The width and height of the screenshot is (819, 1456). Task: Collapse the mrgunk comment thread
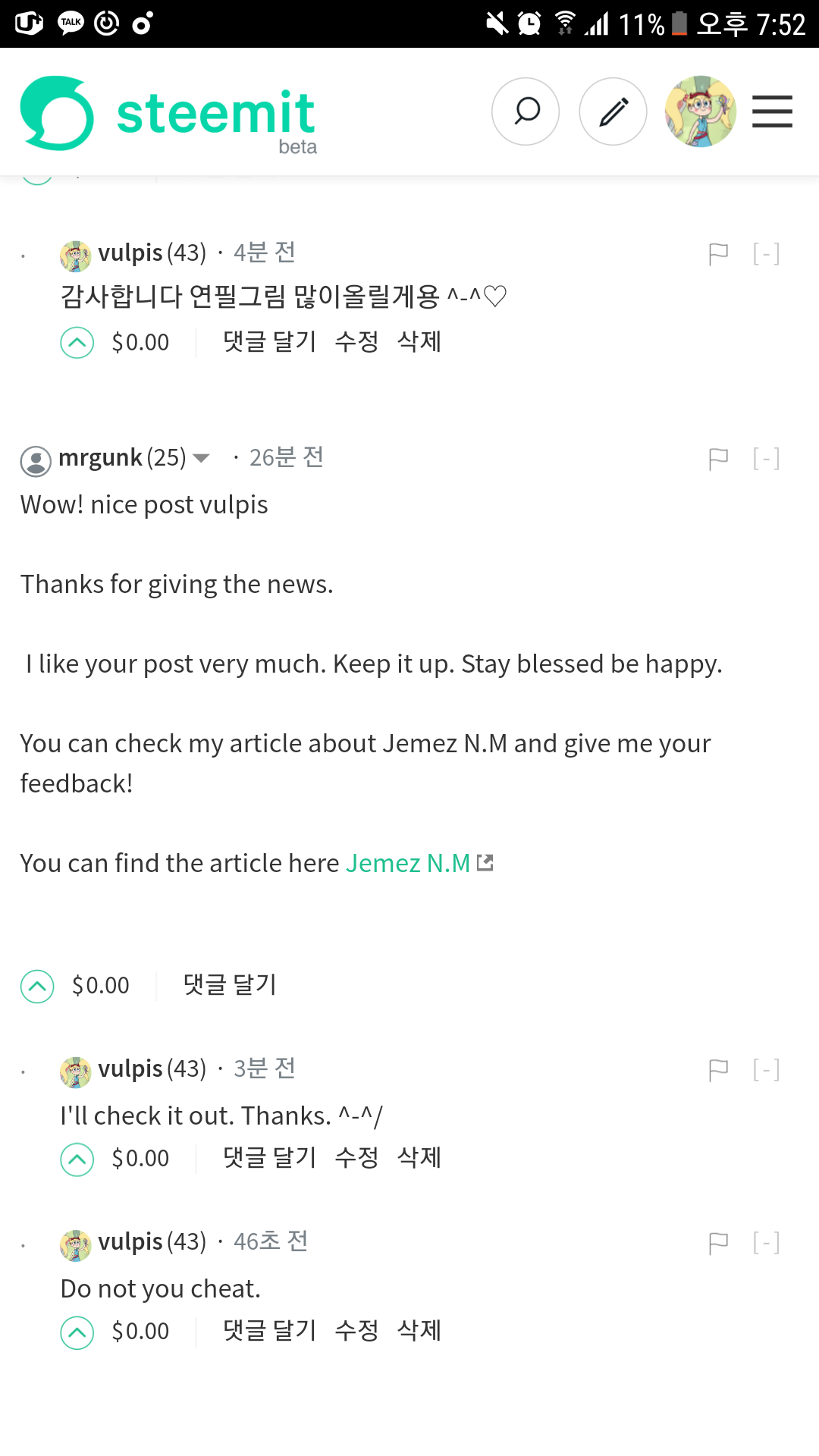click(x=766, y=459)
